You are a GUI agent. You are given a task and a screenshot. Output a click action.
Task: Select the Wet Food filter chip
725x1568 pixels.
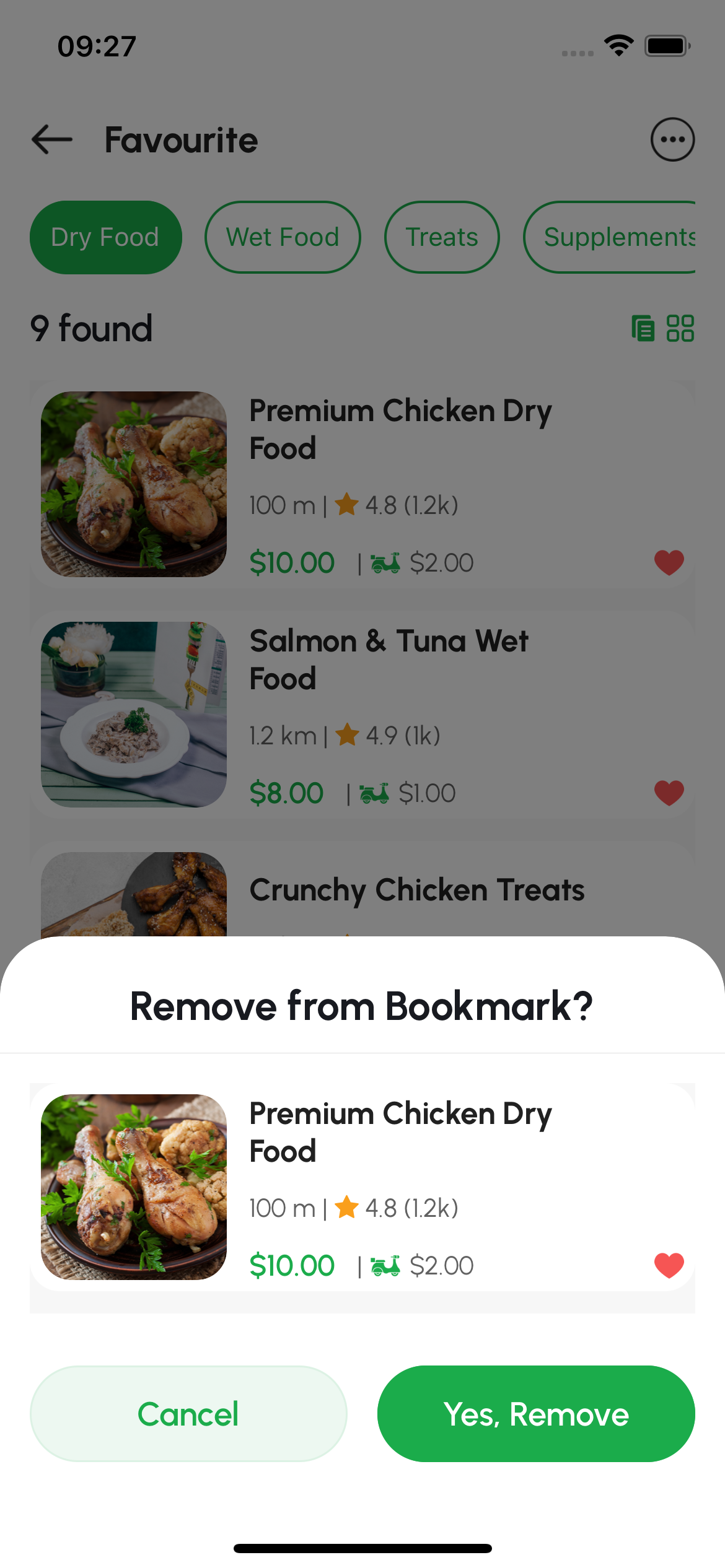[283, 237]
